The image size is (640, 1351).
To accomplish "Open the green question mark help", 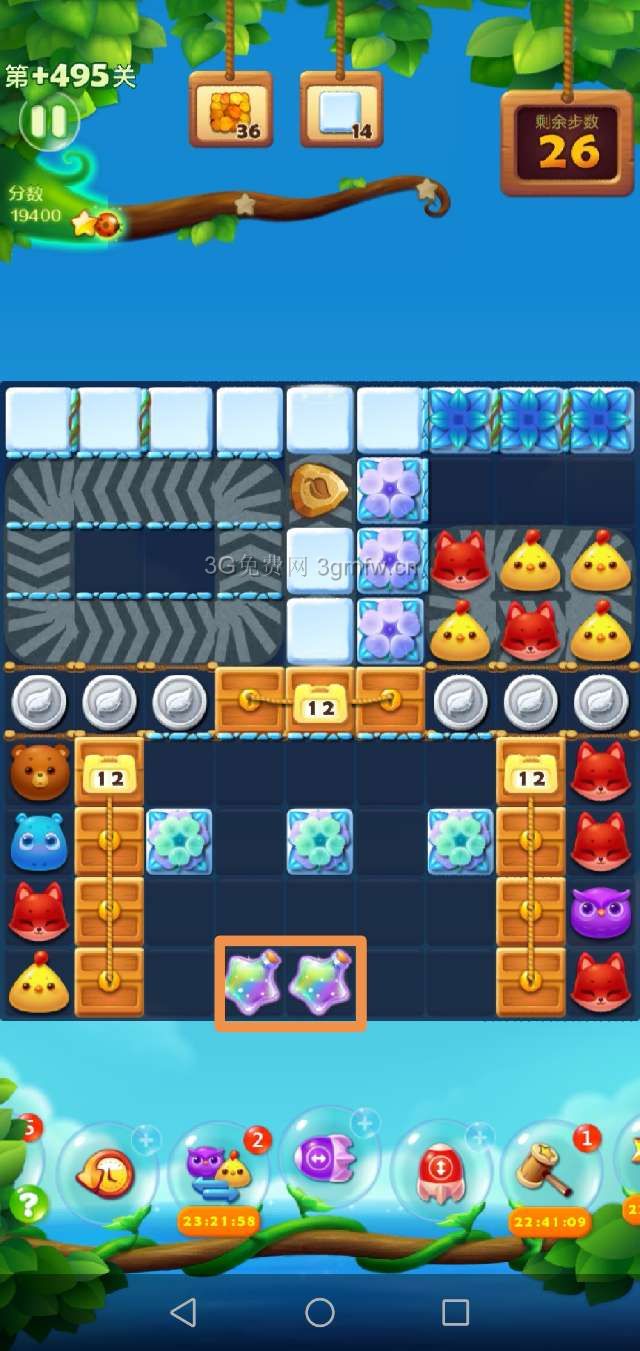I will coord(29,1205).
